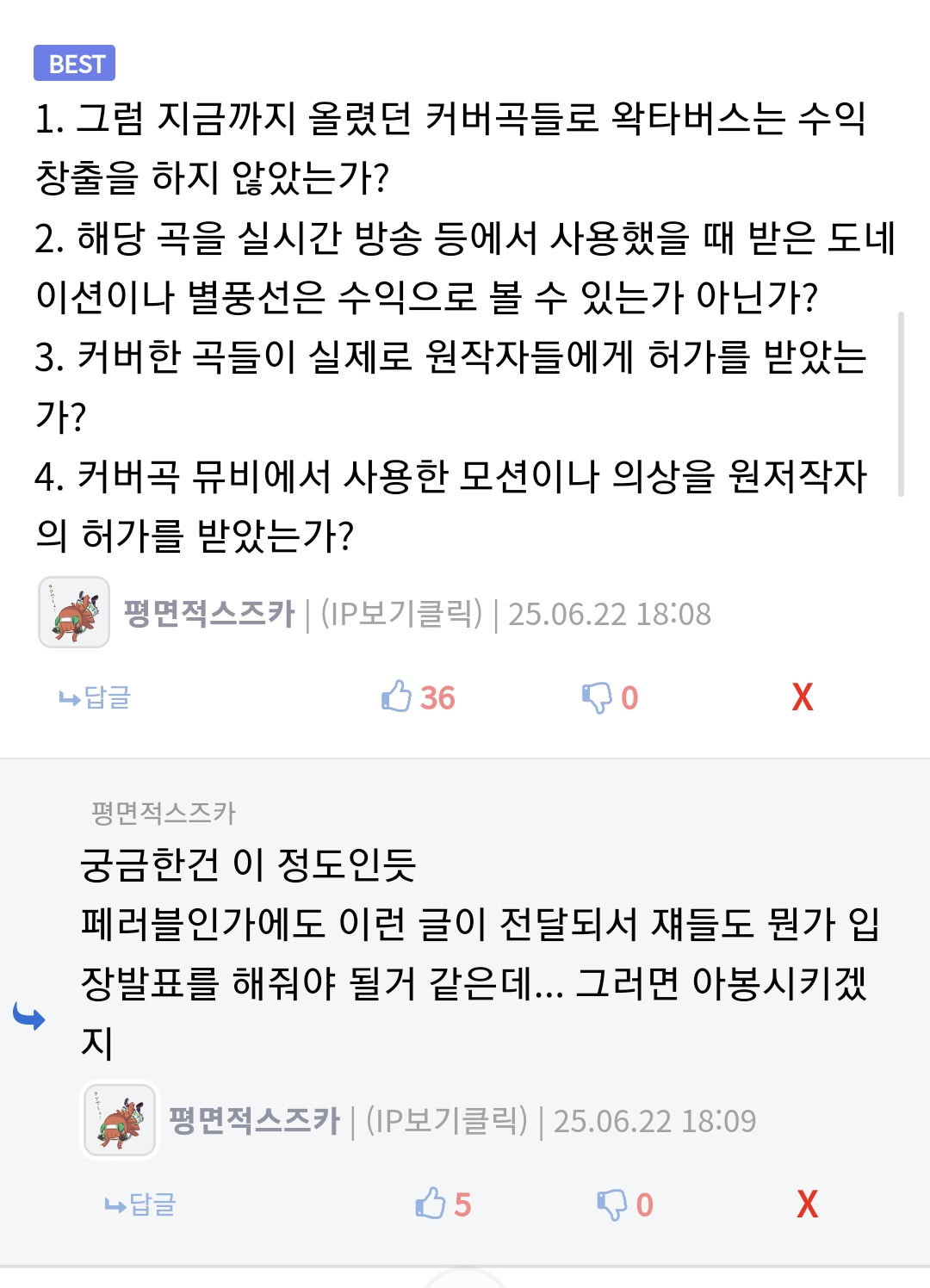Viewport: 930px width, 1288px height.
Task: Tap IP보기클릭 on the 18:08 comment
Action: (x=401, y=614)
